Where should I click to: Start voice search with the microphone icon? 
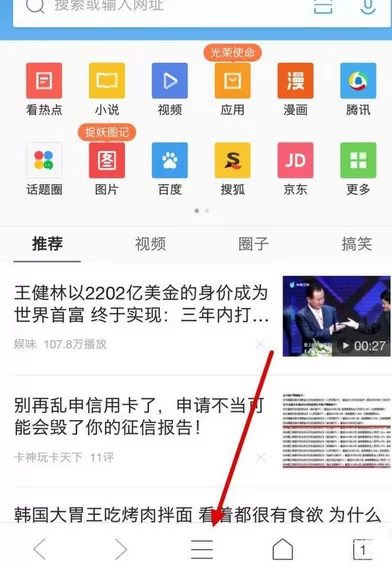368,5
